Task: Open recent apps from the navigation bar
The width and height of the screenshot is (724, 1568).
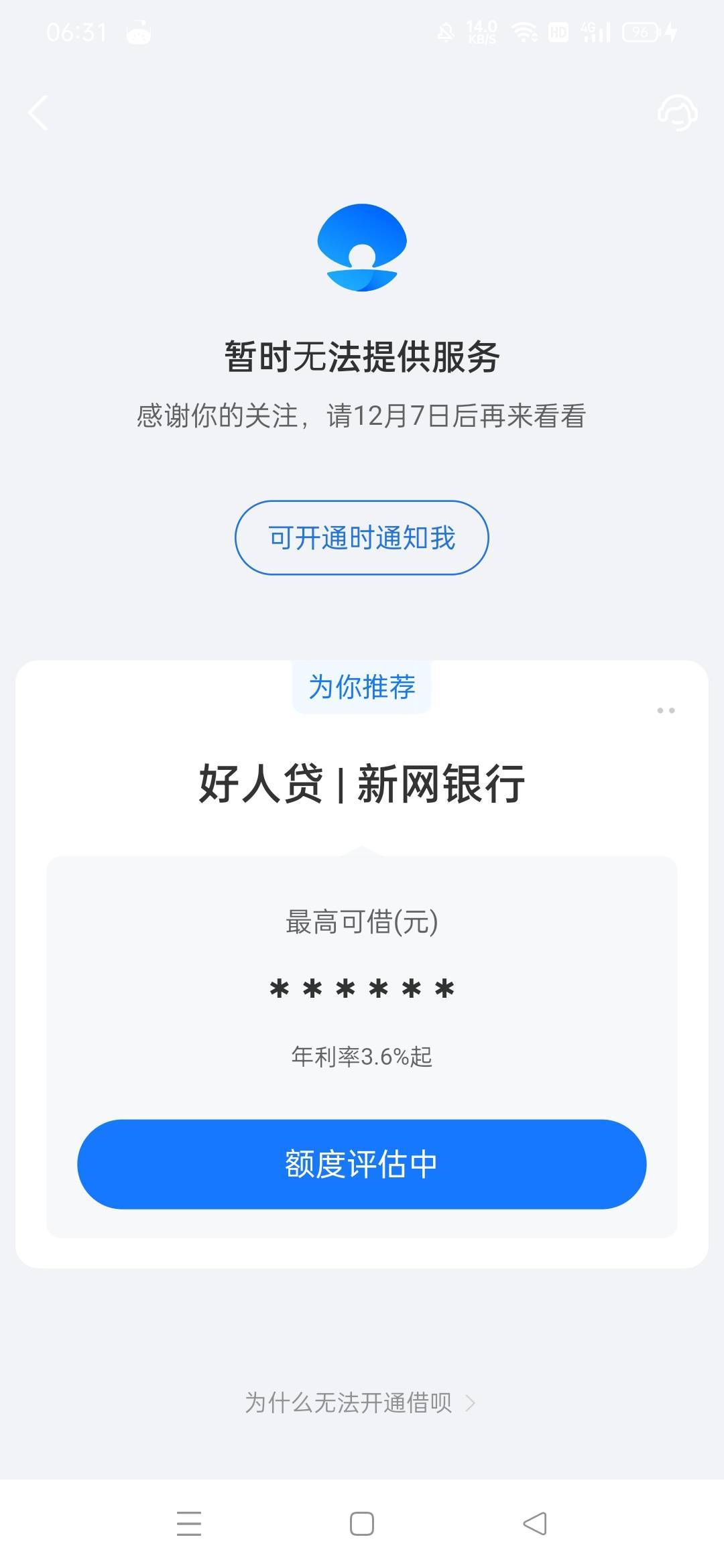Action: pos(189,1523)
